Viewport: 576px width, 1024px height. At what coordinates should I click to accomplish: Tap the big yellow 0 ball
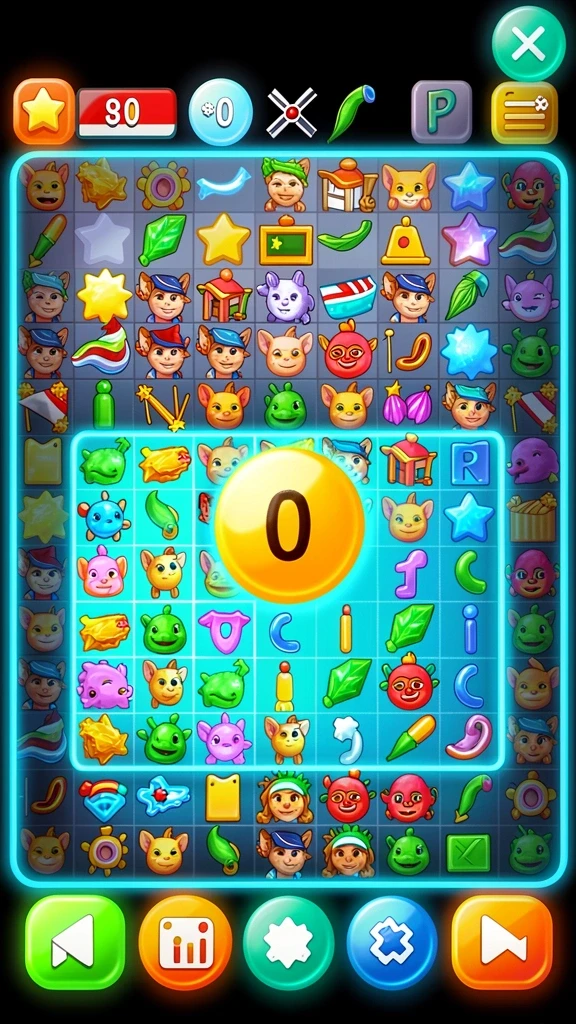point(289,525)
